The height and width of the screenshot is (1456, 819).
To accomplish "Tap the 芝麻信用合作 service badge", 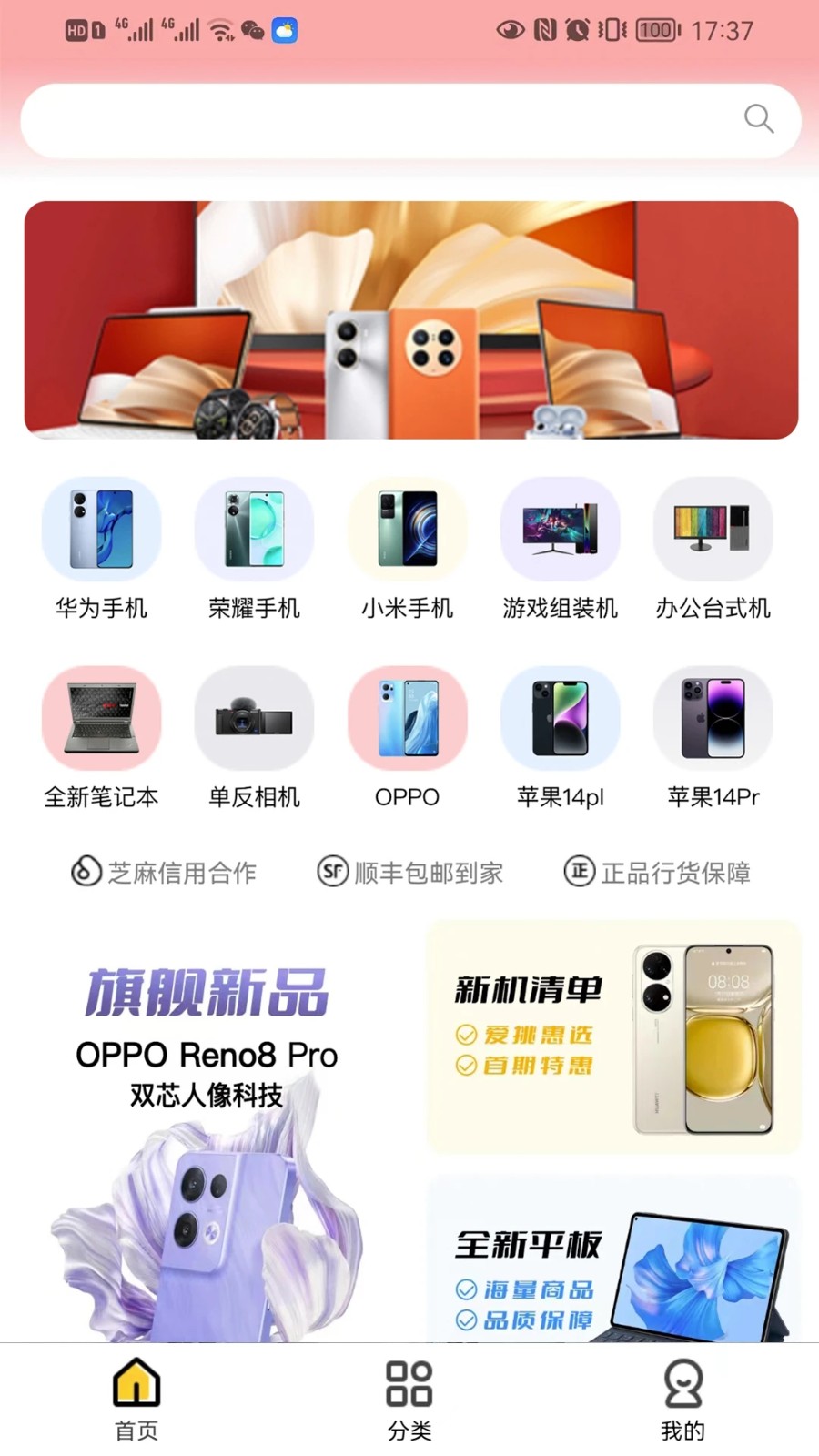I will click(164, 872).
